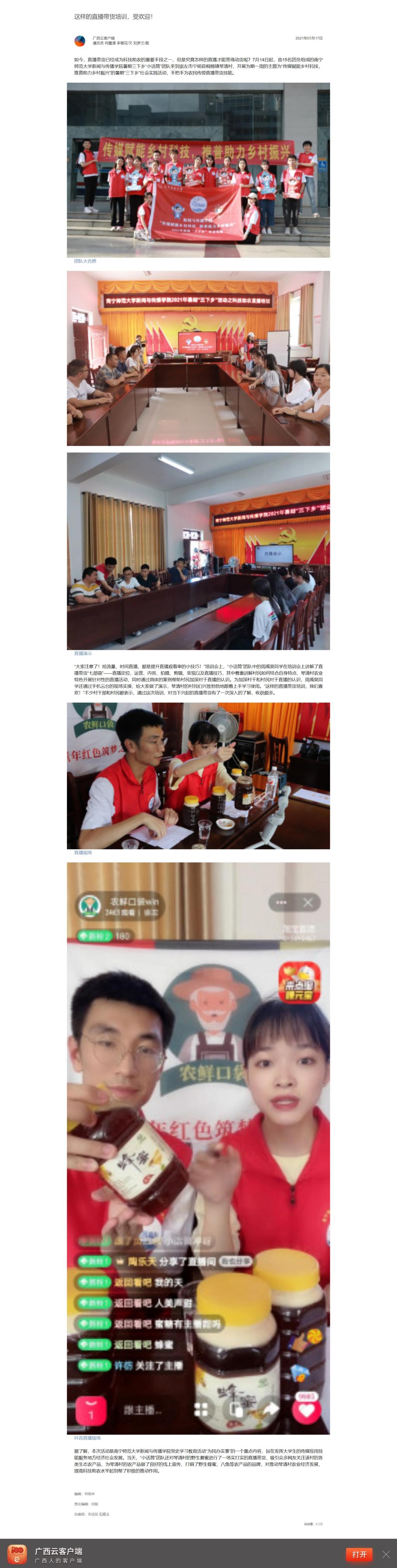Open the 广西云客户端 source avatar

point(79,41)
